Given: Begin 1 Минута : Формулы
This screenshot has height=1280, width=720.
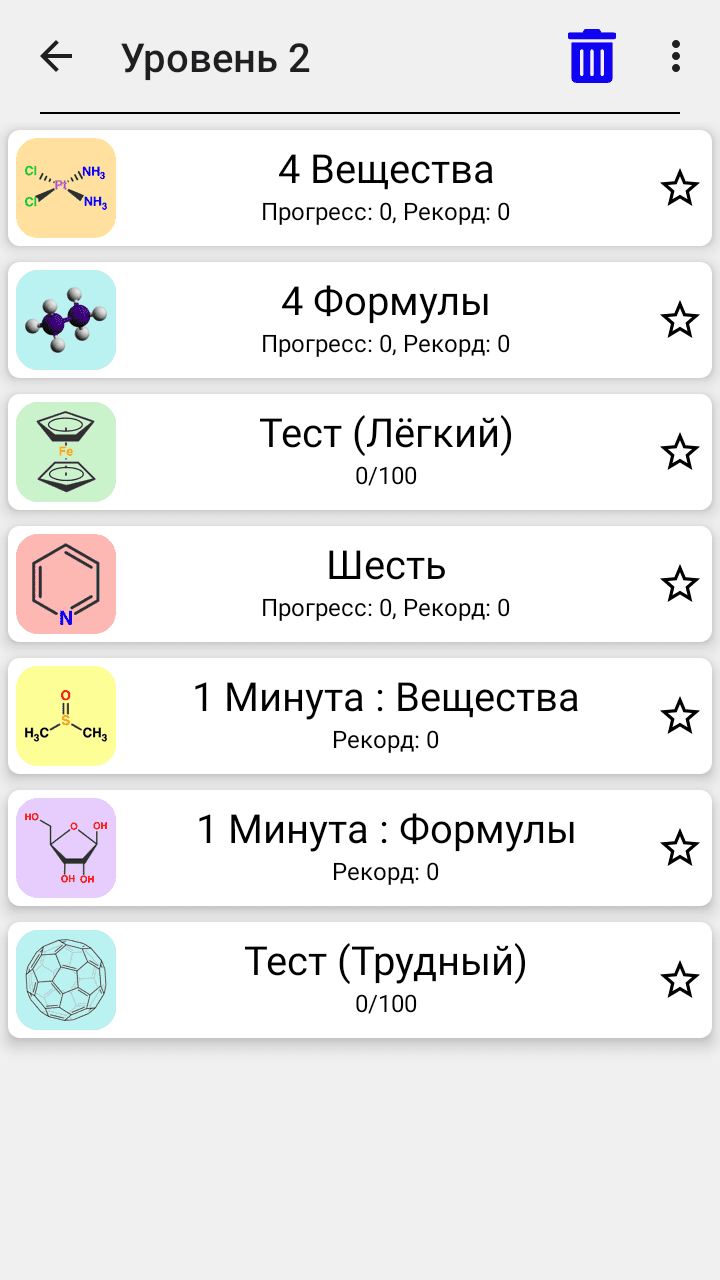Looking at the screenshot, I should tap(385, 847).
